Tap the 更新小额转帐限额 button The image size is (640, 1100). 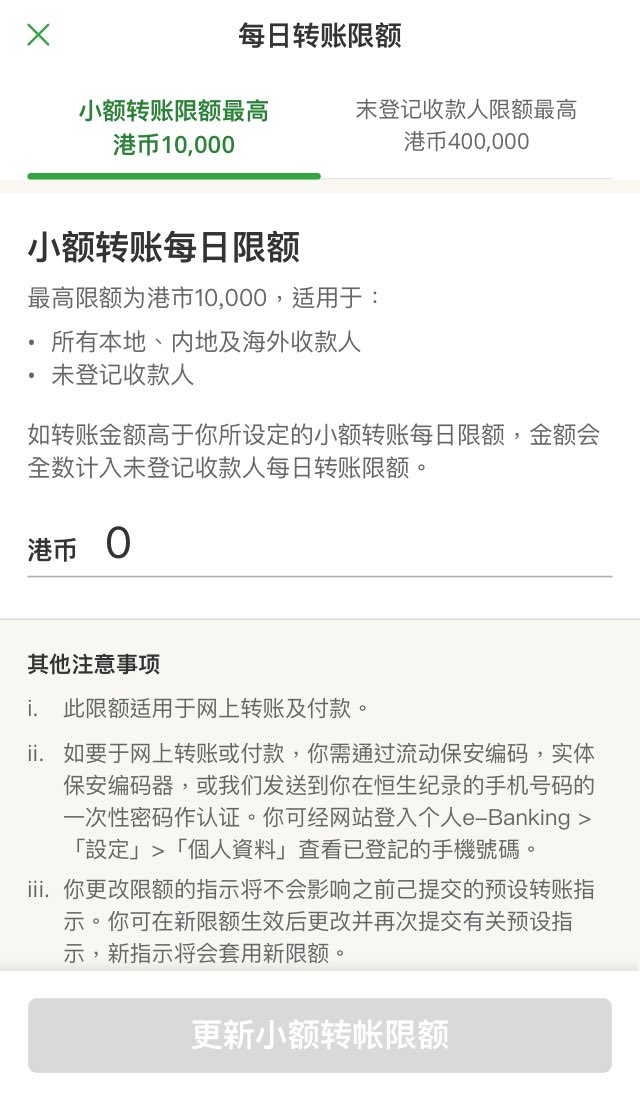(x=320, y=1035)
